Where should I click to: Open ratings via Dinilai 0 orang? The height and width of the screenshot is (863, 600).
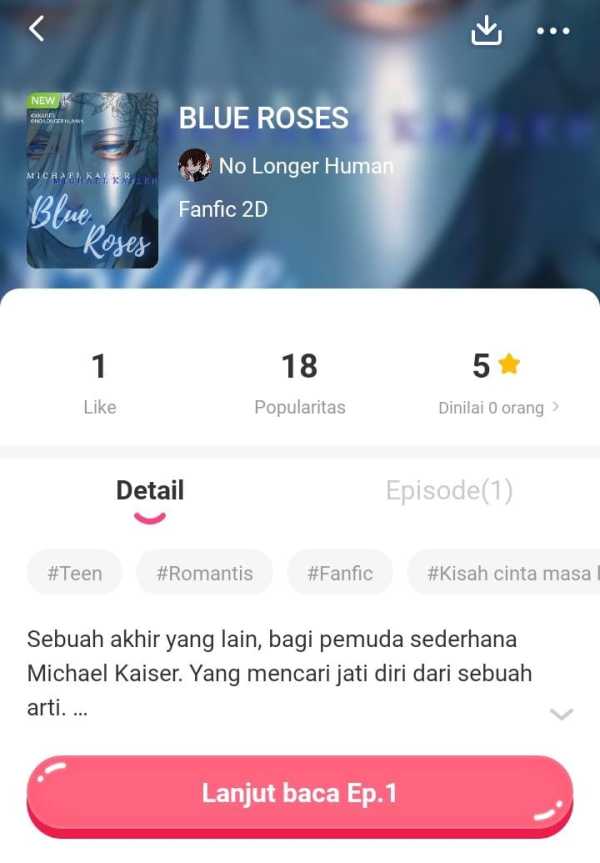coord(498,408)
